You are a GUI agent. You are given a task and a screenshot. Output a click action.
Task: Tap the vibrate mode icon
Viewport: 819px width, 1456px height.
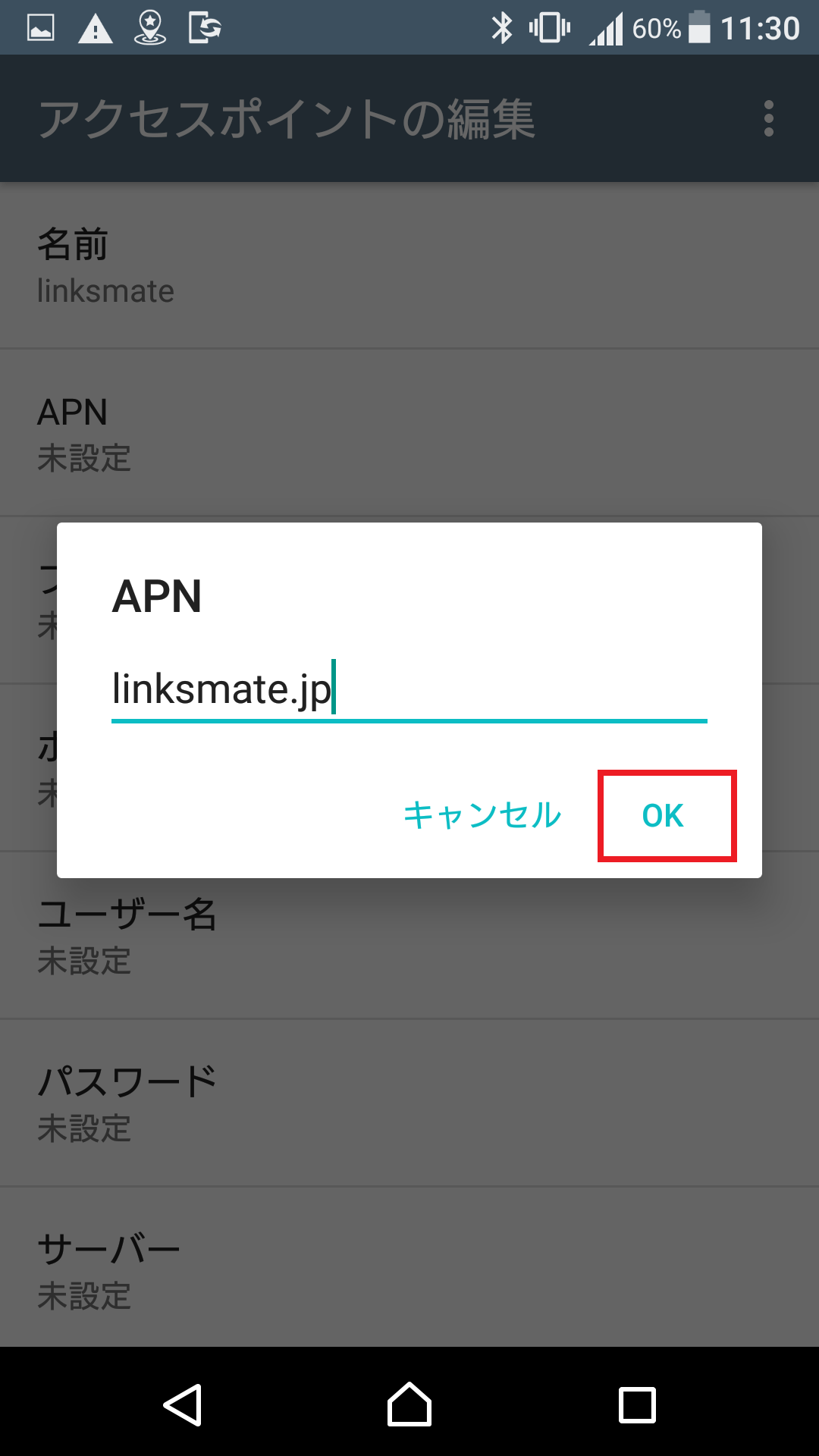[548, 27]
